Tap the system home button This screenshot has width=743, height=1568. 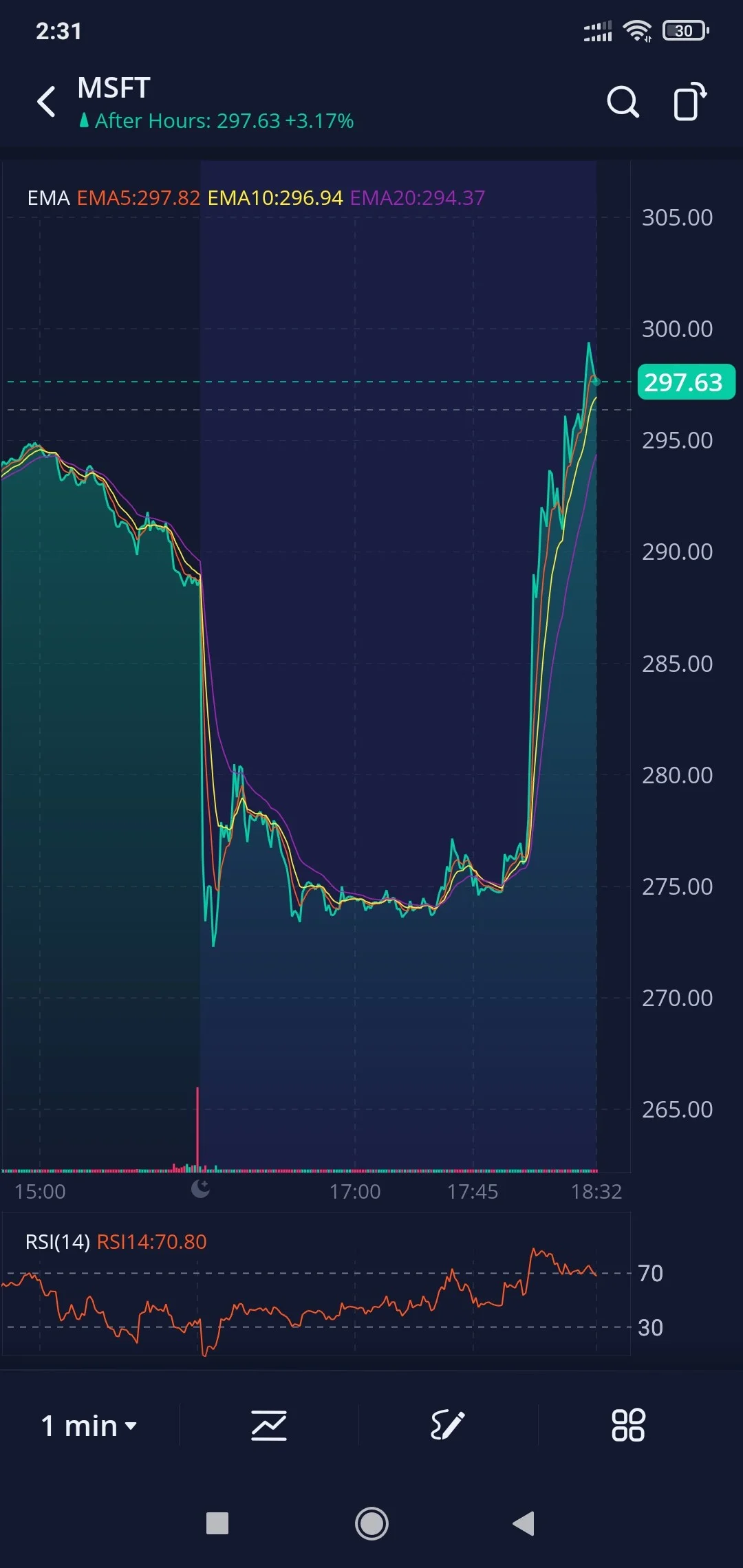371,1523
